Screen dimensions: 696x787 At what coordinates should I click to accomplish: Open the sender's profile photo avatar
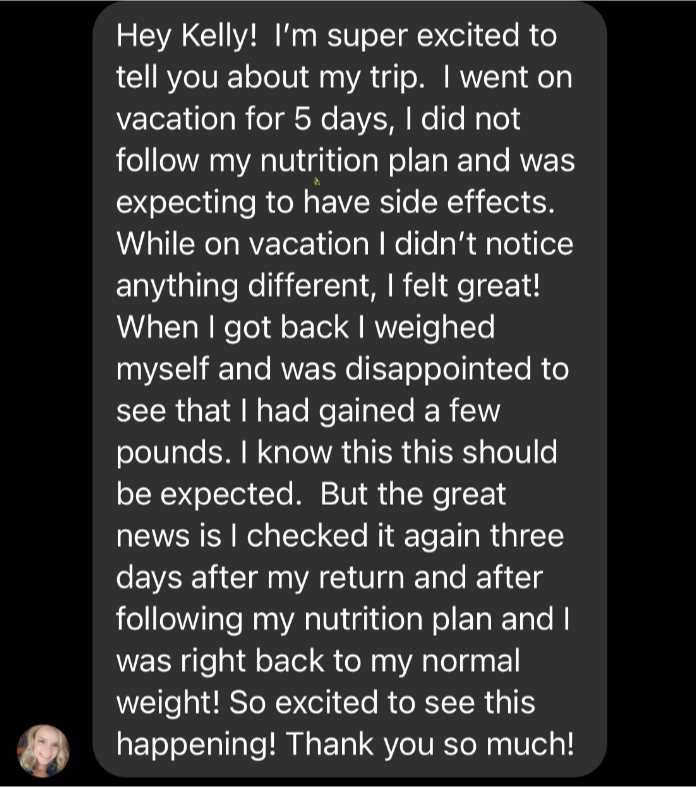click(x=44, y=750)
